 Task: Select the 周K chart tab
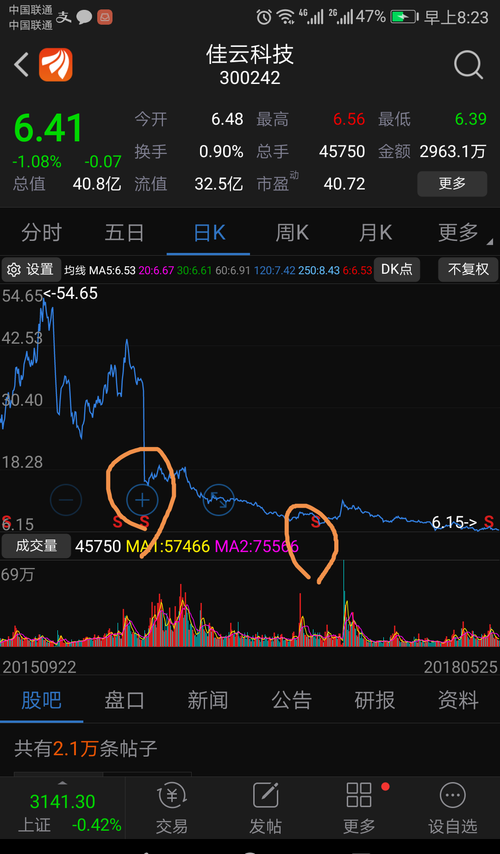tap(291, 233)
